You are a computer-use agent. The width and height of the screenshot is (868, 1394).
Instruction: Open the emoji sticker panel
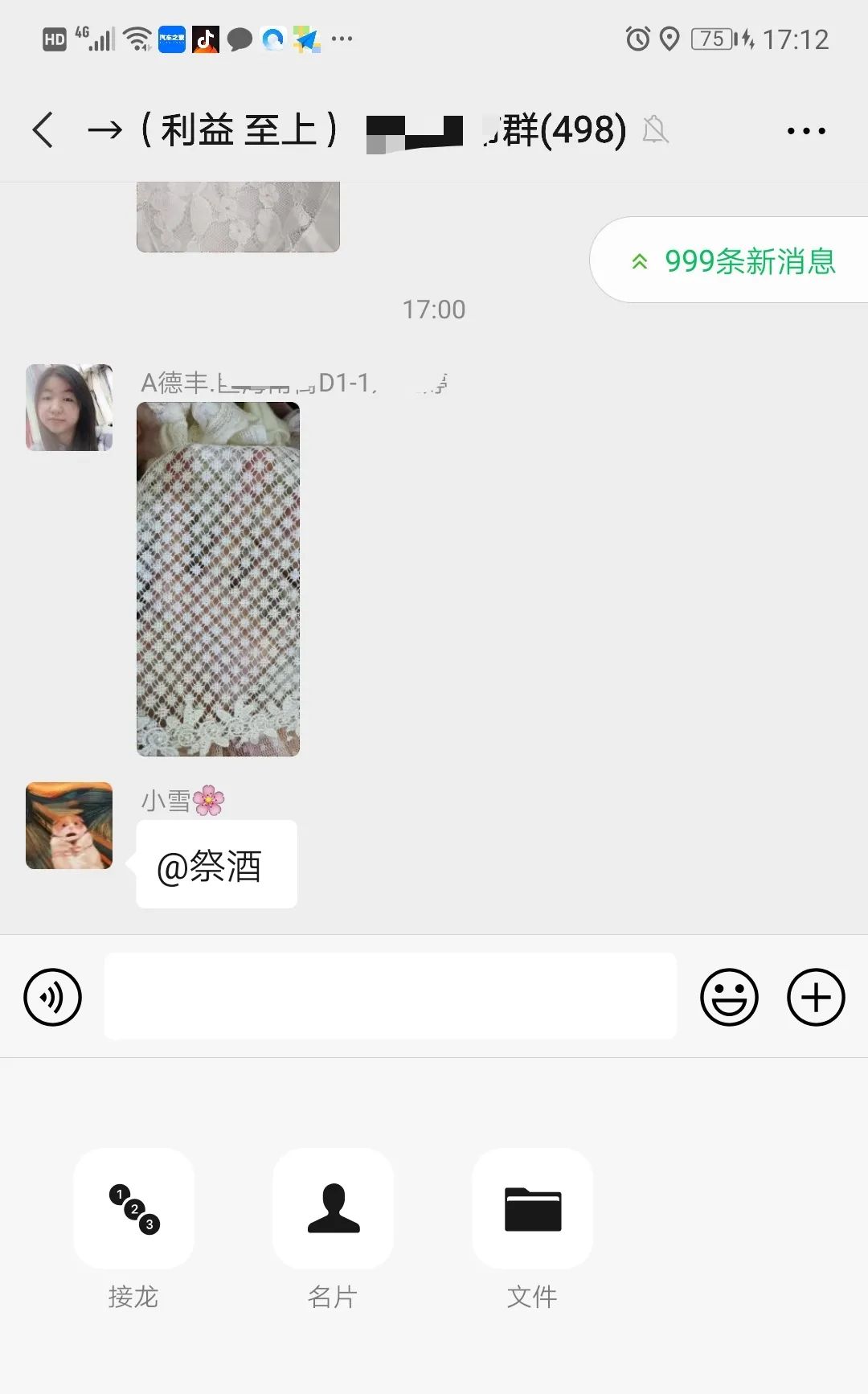pos(729,997)
